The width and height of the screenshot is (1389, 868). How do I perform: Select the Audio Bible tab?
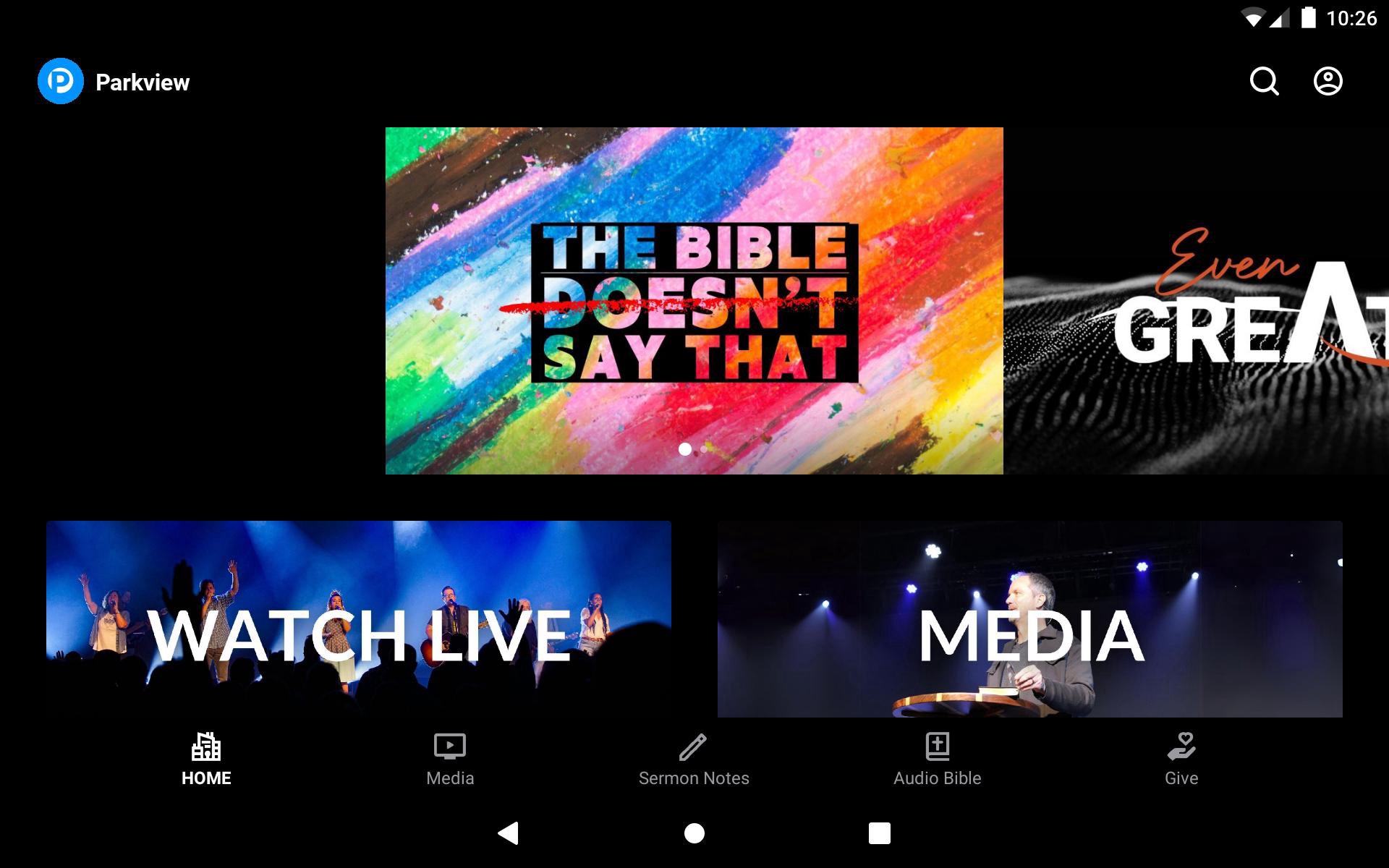(x=938, y=759)
